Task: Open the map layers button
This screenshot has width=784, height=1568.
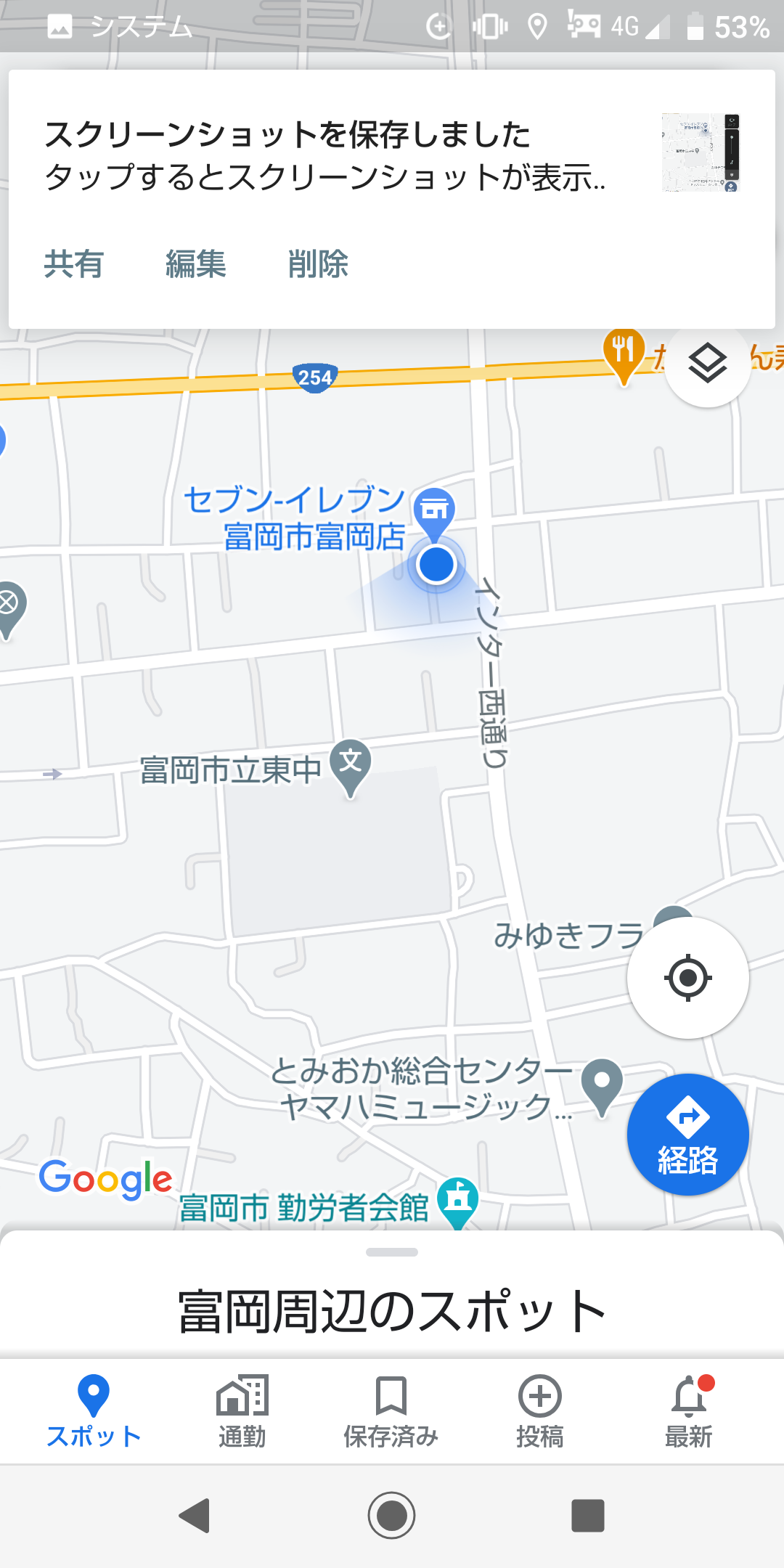Action: [708, 364]
